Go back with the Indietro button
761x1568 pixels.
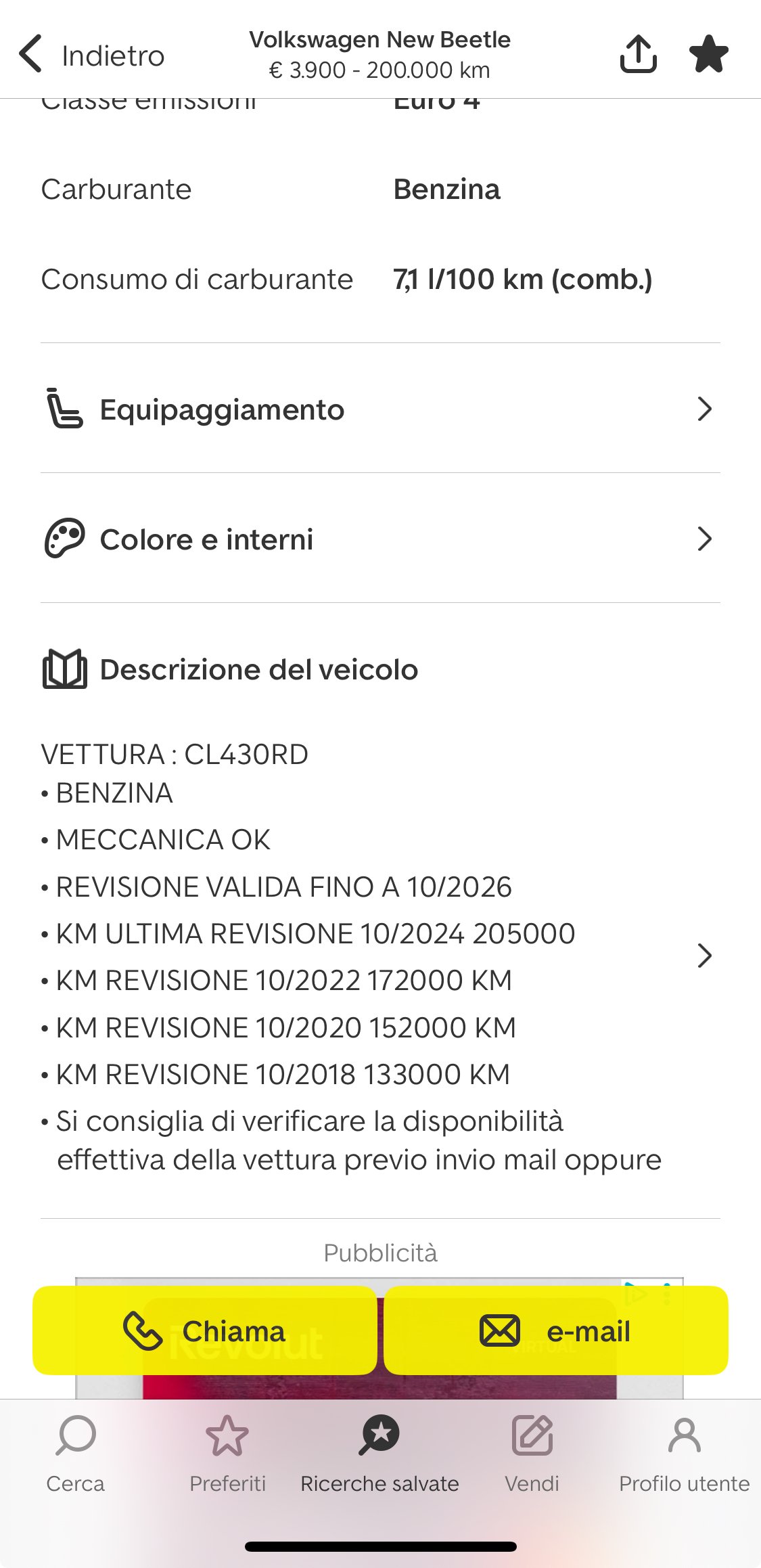(91, 55)
